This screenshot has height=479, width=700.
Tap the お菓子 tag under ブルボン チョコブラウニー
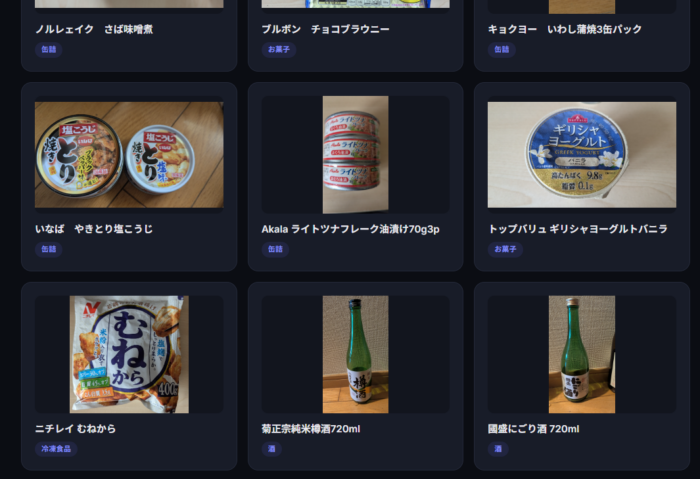point(278,49)
